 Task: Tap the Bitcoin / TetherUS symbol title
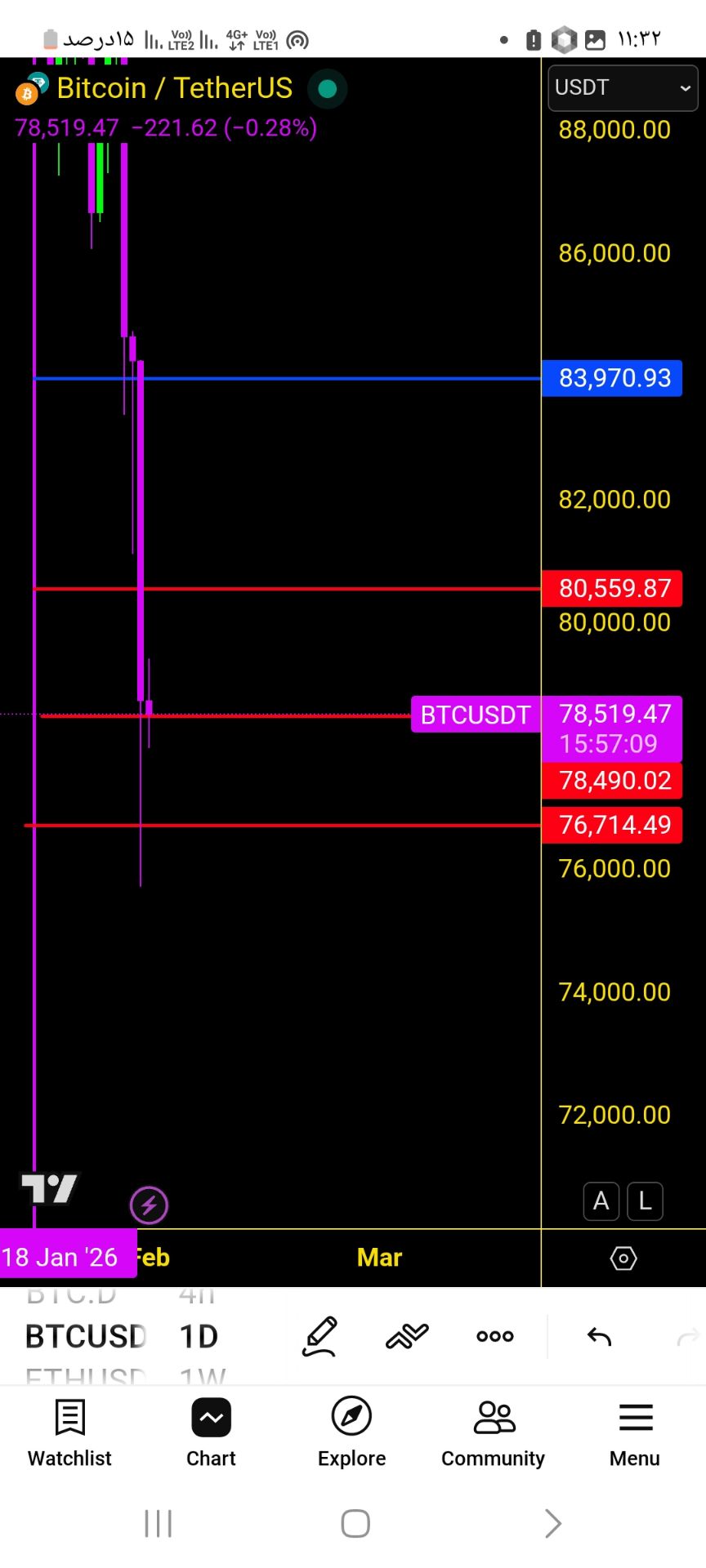point(174,88)
